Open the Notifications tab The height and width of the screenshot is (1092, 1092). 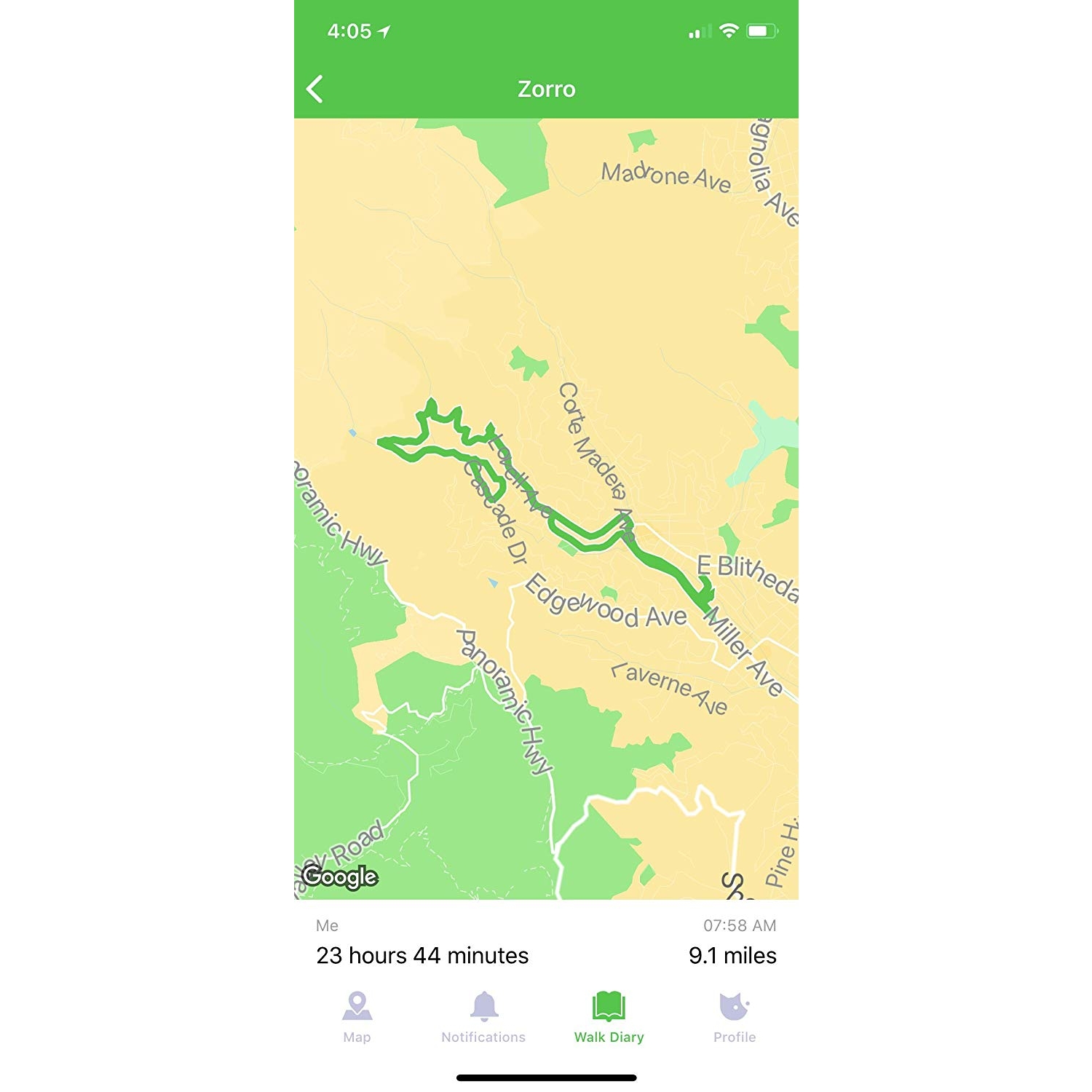pyautogui.click(x=483, y=1017)
